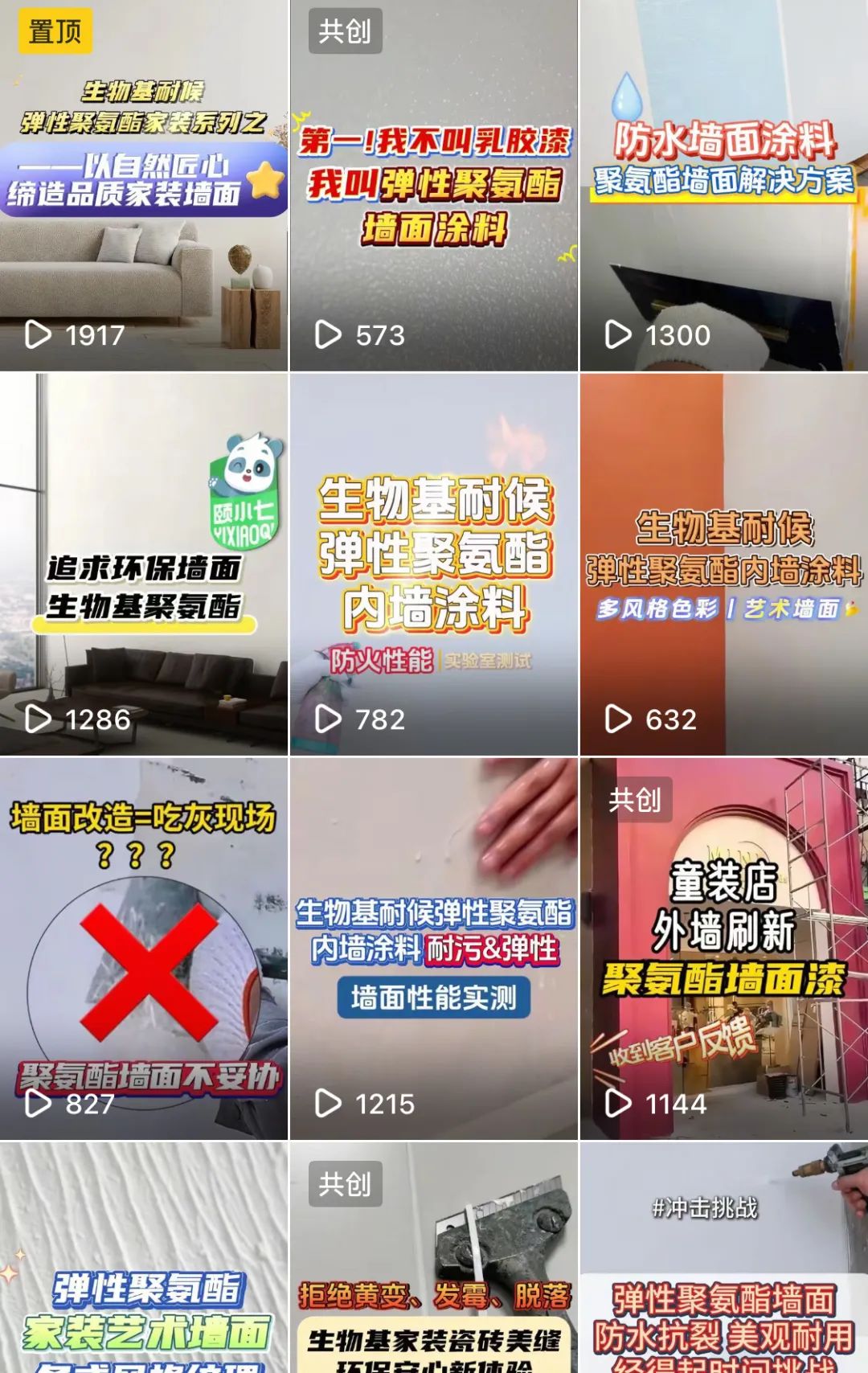Open the 多风格色彩 艺术墙面 video
This screenshot has width=868, height=1373.
point(723,563)
